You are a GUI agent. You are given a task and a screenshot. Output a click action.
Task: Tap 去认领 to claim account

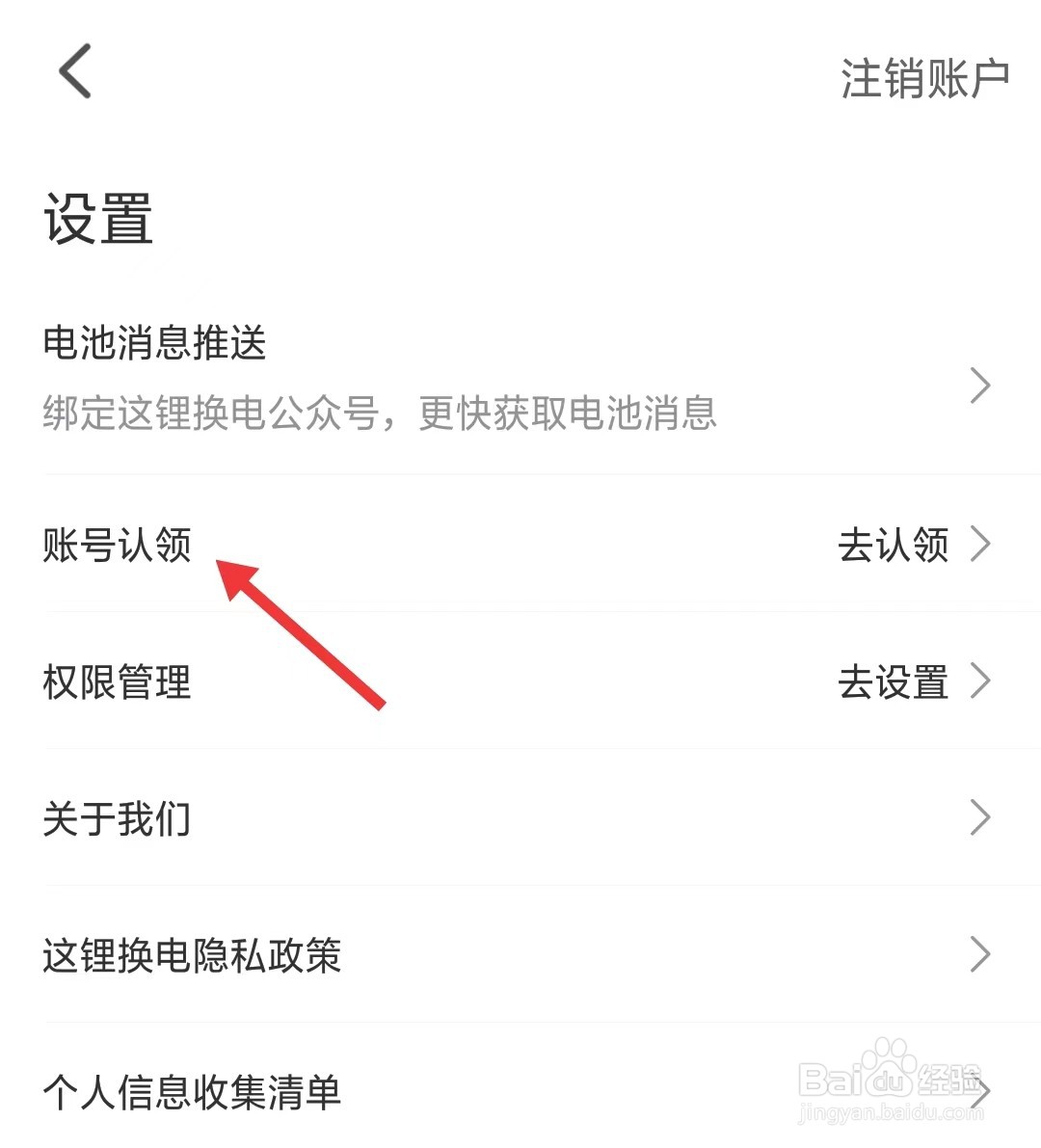892,545
